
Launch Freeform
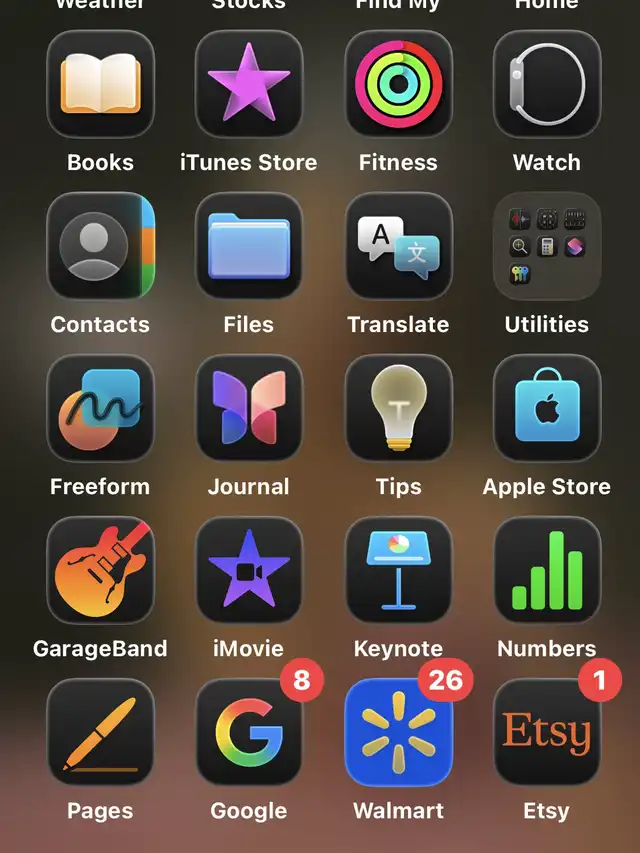(x=100, y=408)
